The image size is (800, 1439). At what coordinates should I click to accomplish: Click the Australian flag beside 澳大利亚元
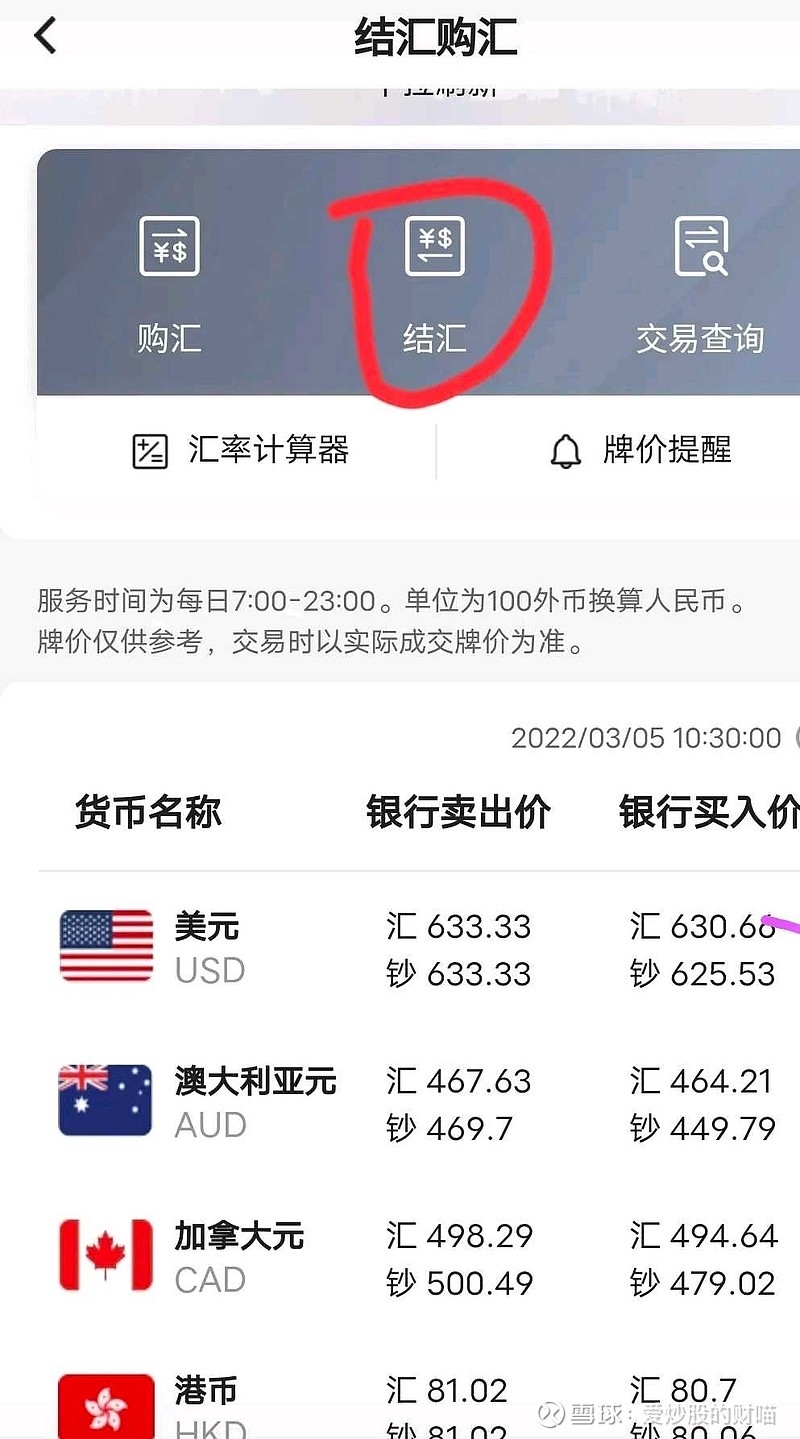104,1100
